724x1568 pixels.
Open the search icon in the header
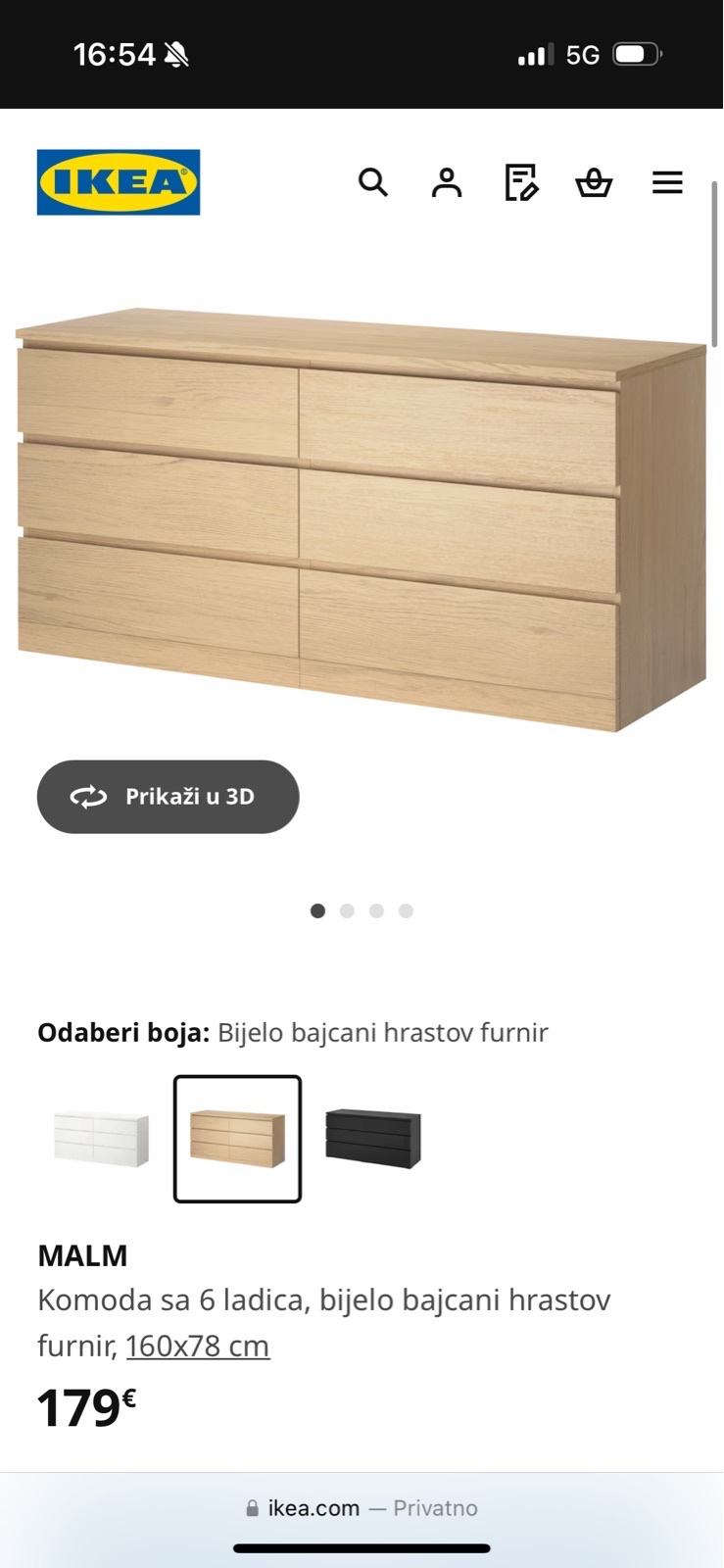click(x=372, y=182)
